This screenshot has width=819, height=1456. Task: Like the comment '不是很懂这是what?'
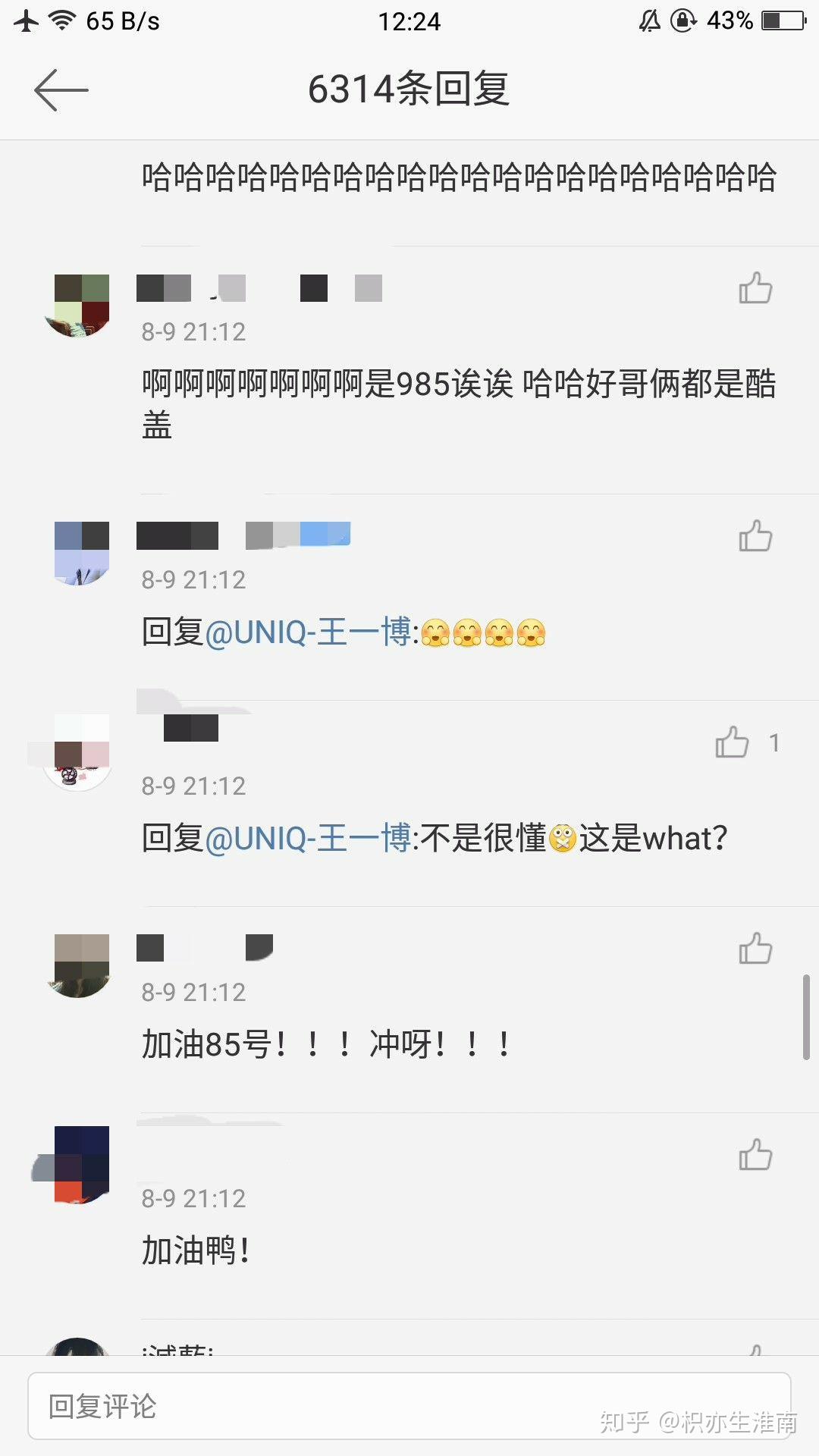pos(733,742)
